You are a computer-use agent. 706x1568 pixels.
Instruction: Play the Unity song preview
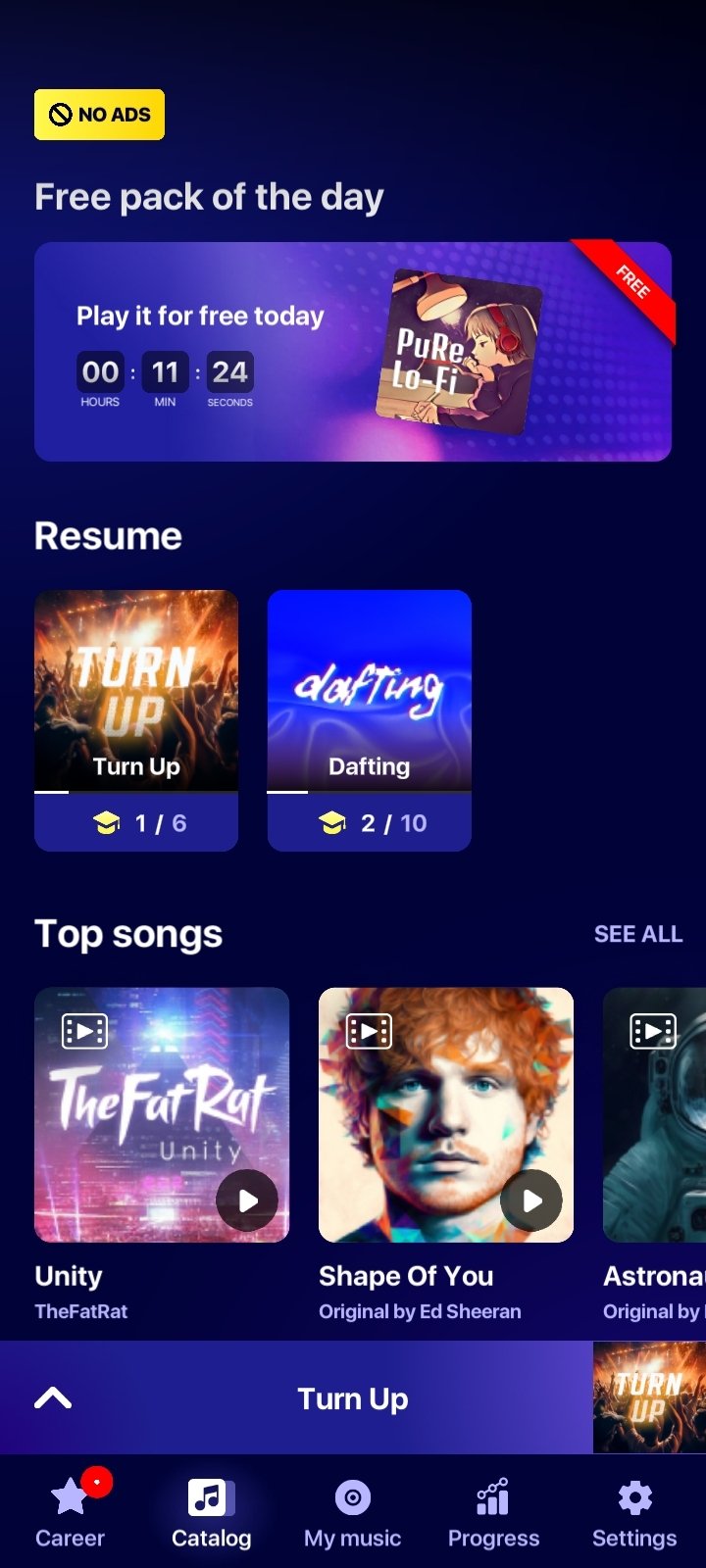click(247, 1200)
